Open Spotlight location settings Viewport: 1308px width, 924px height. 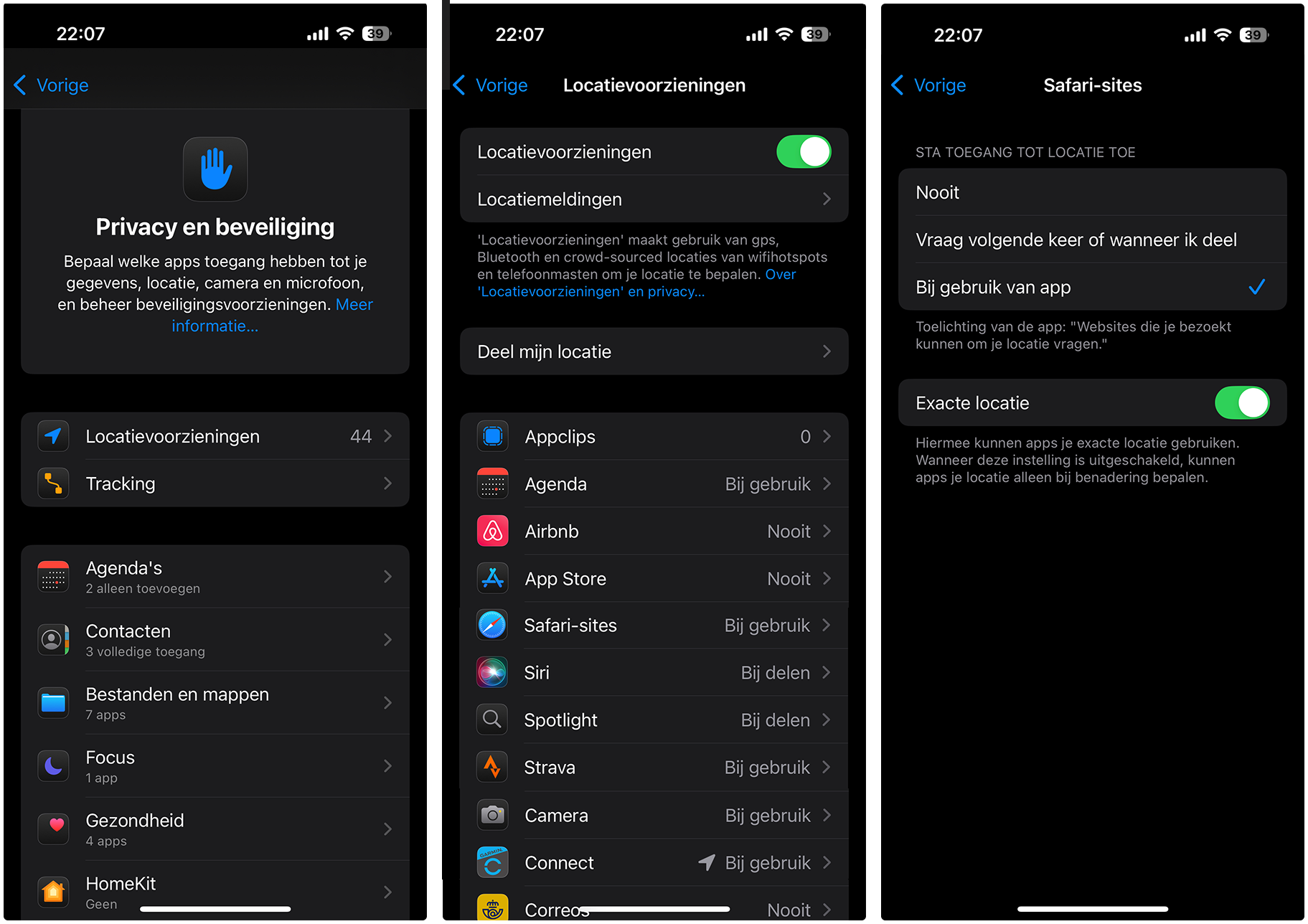click(654, 720)
